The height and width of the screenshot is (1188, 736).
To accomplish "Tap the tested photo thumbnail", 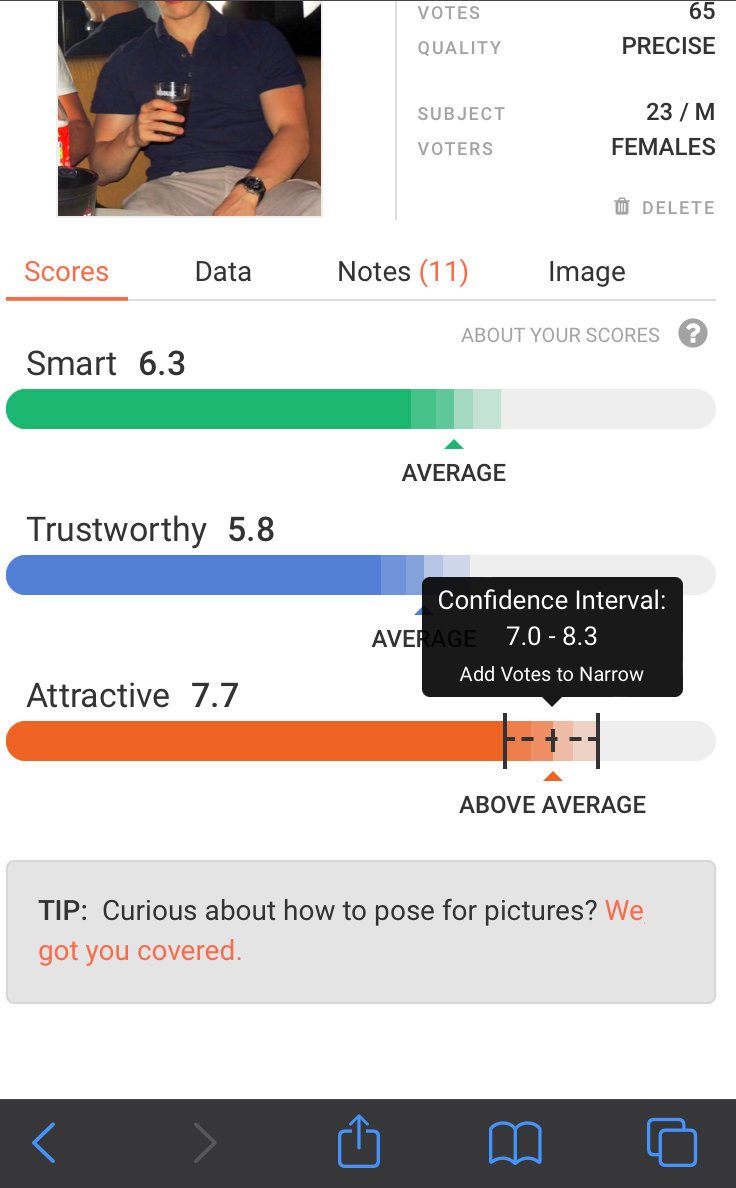I will (x=190, y=107).
